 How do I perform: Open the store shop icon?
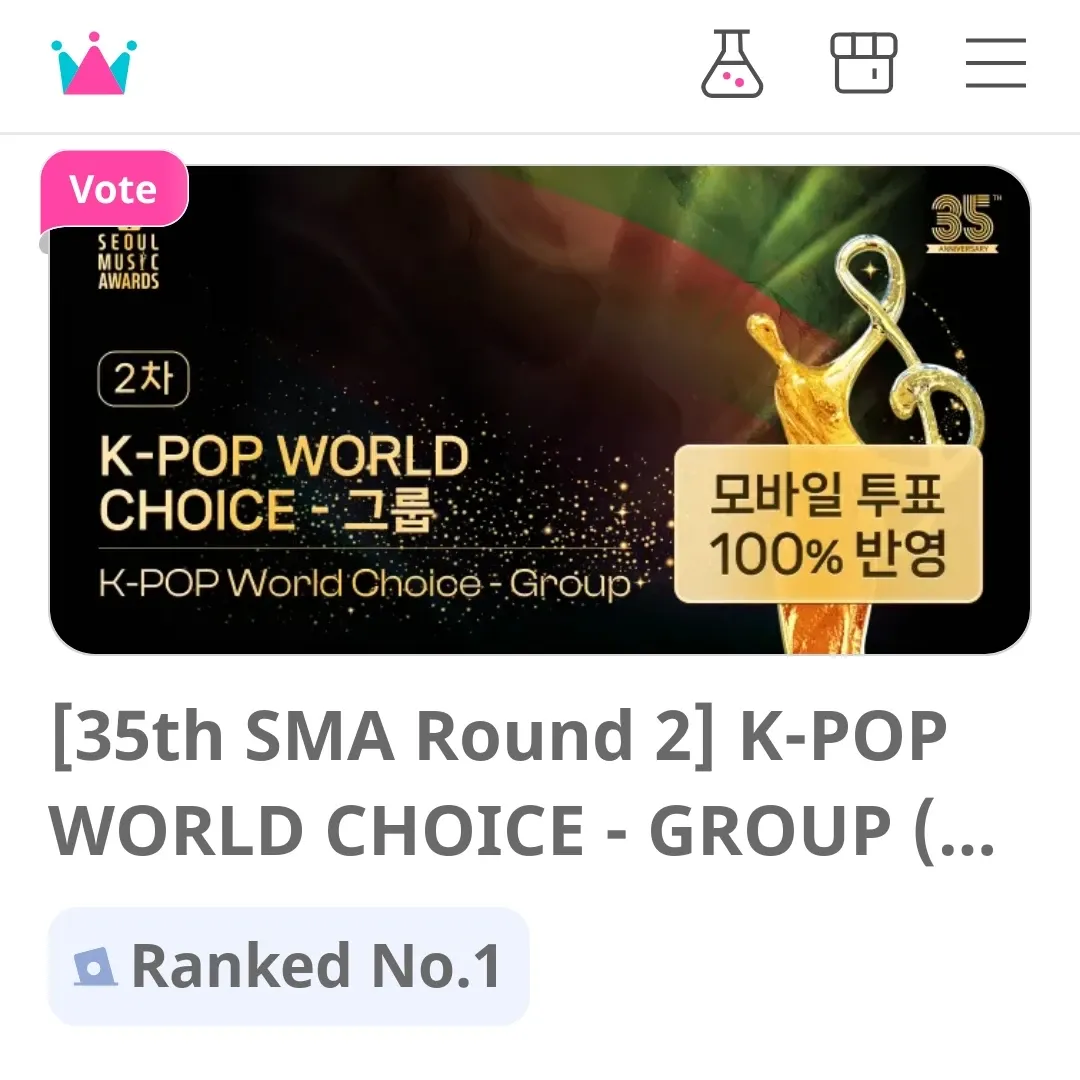pos(864,63)
